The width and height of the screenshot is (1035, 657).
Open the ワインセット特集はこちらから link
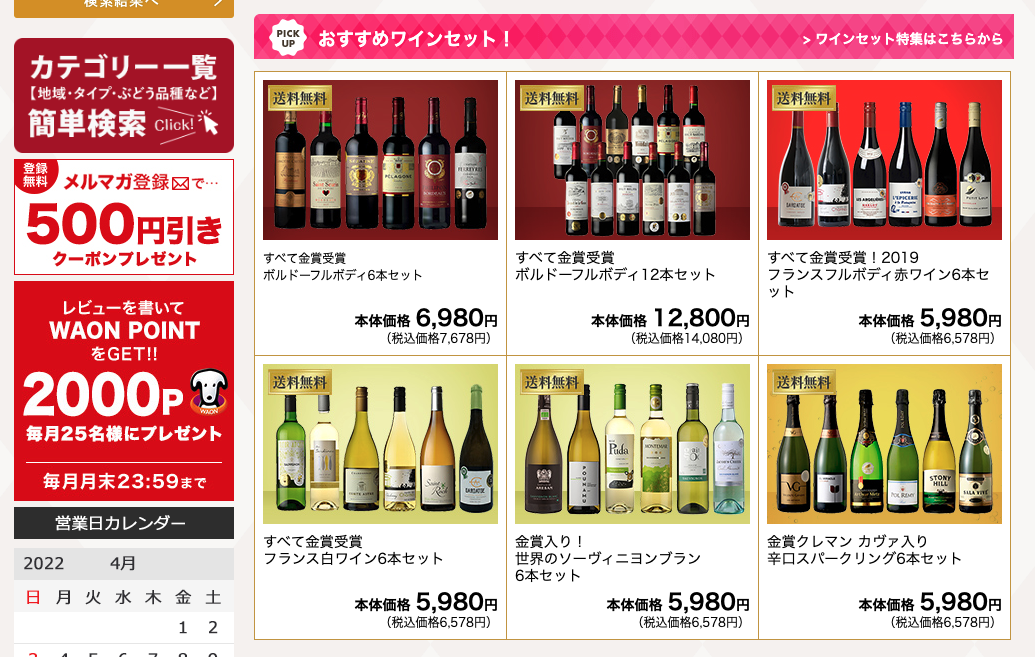pyautogui.click(x=902, y=39)
